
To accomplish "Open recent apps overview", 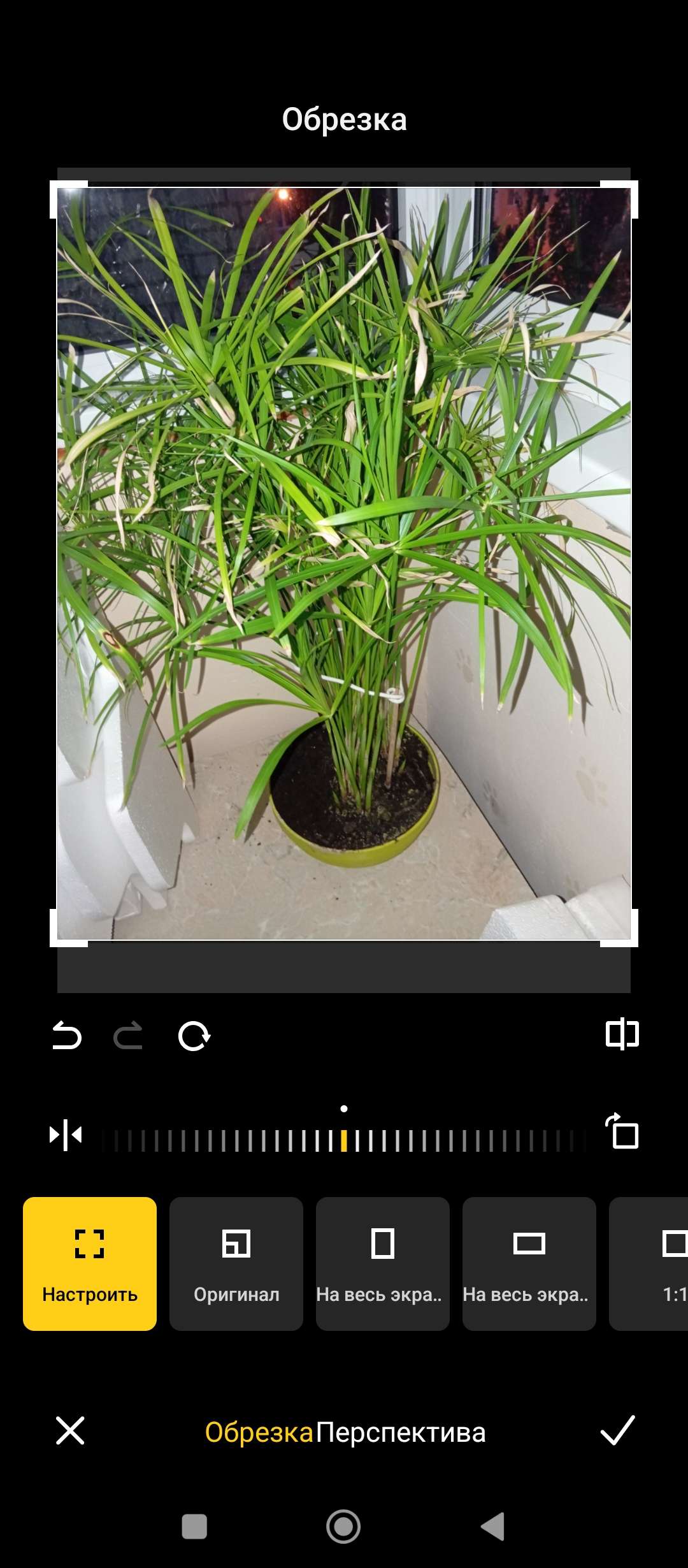I will (194, 1527).
